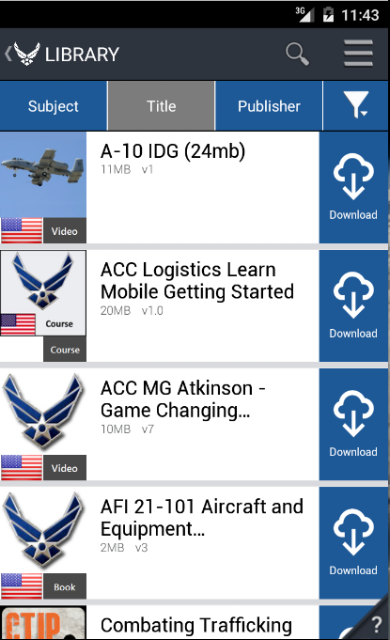The width and height of the screenshot is (390, 640).
Task: Open the search magnifier icon
Action: [x=297, y=53]
